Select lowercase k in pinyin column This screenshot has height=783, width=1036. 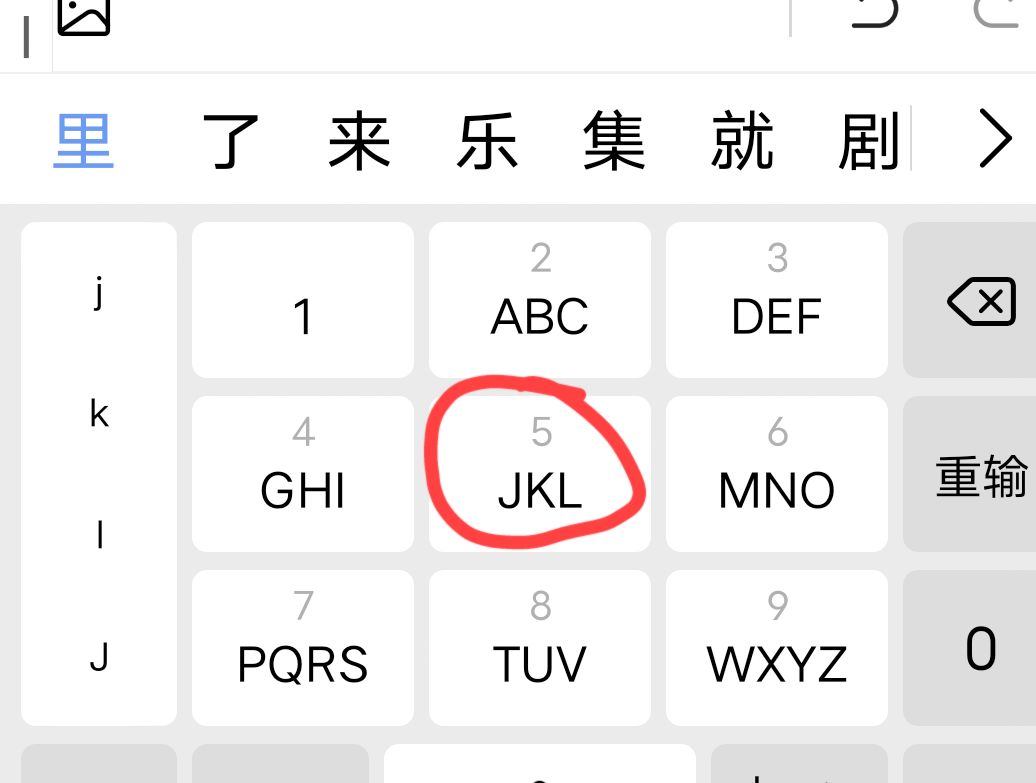(99, 413)
